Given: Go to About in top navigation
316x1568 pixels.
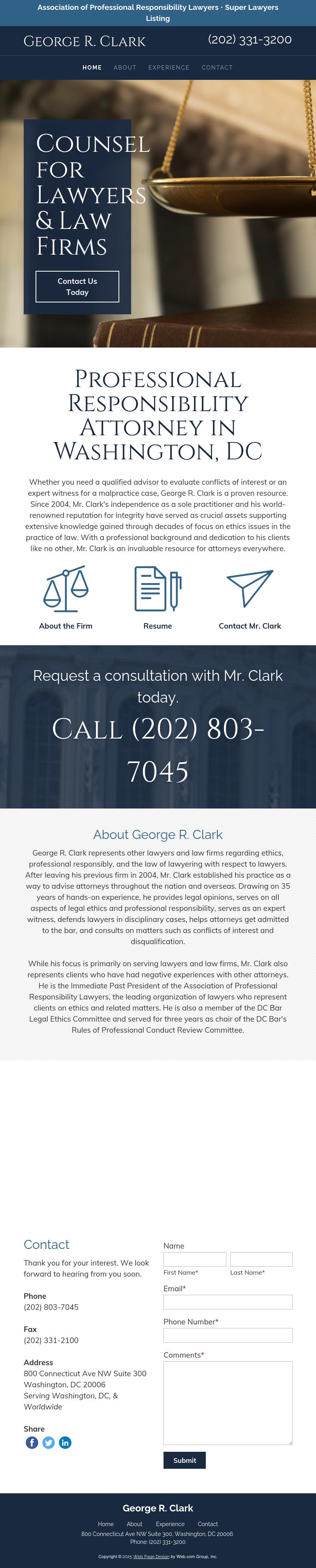Looking at the screenshot, I should pyautogui.click(x=124, y=68).
